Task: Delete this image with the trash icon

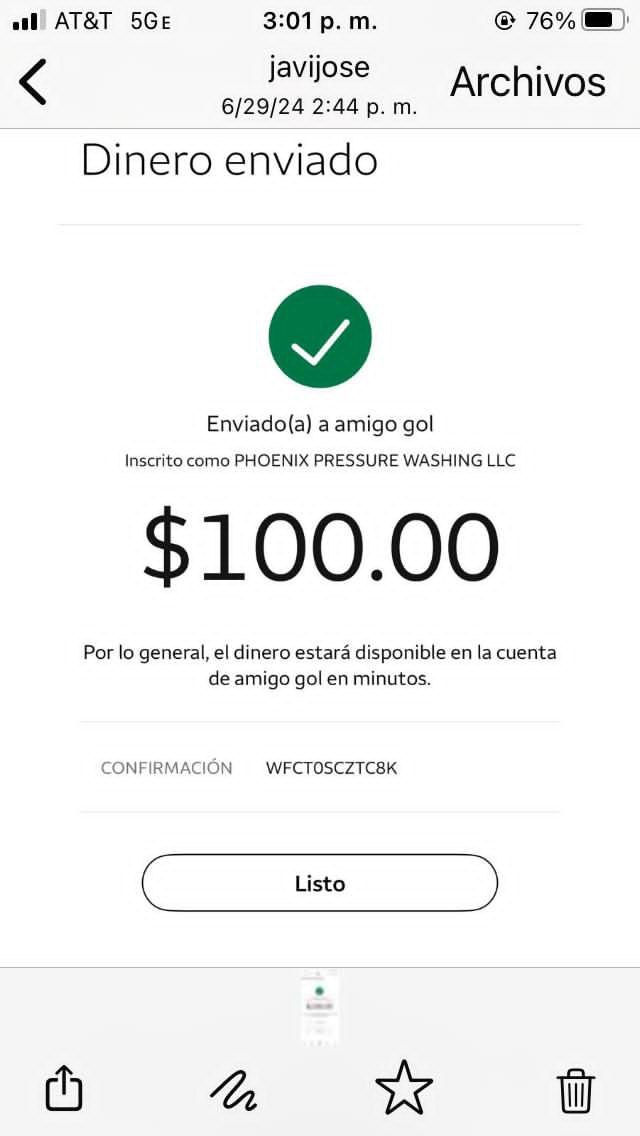Action: click(x=575, y=1089)
